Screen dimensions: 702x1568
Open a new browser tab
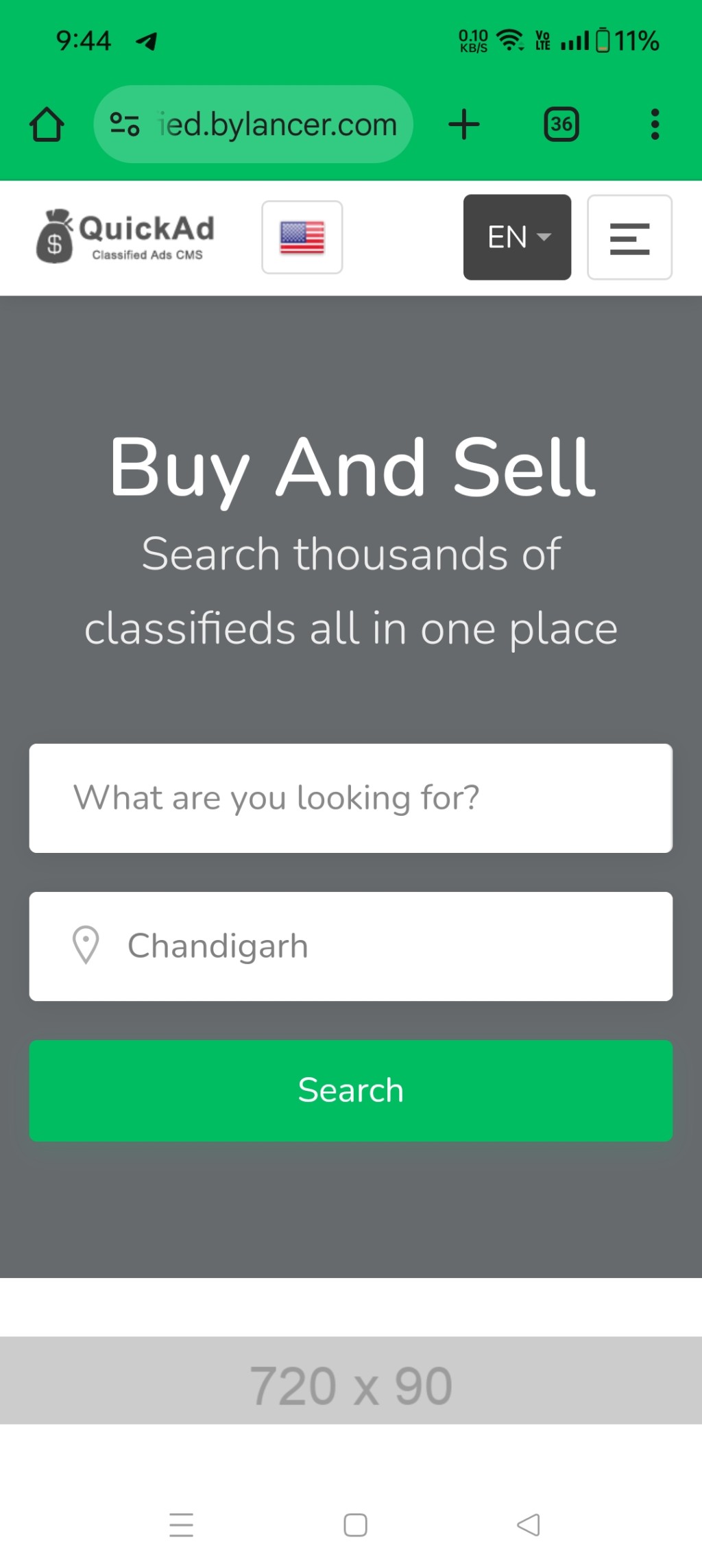pos(464,124)
